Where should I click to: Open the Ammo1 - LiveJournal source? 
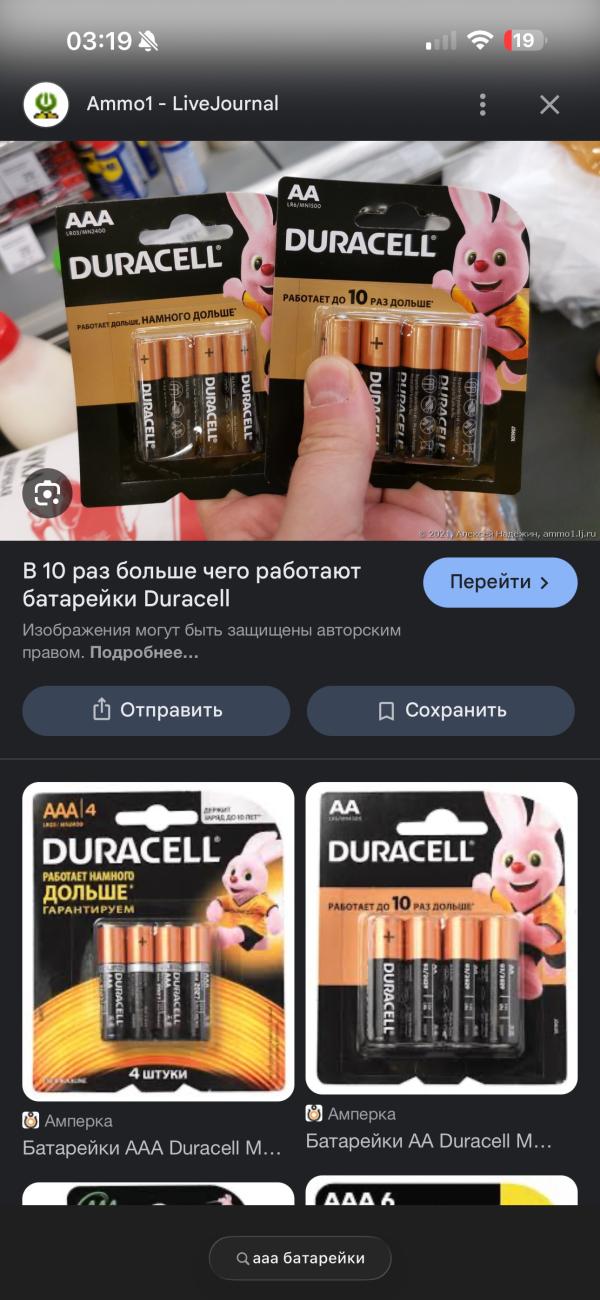182,104
